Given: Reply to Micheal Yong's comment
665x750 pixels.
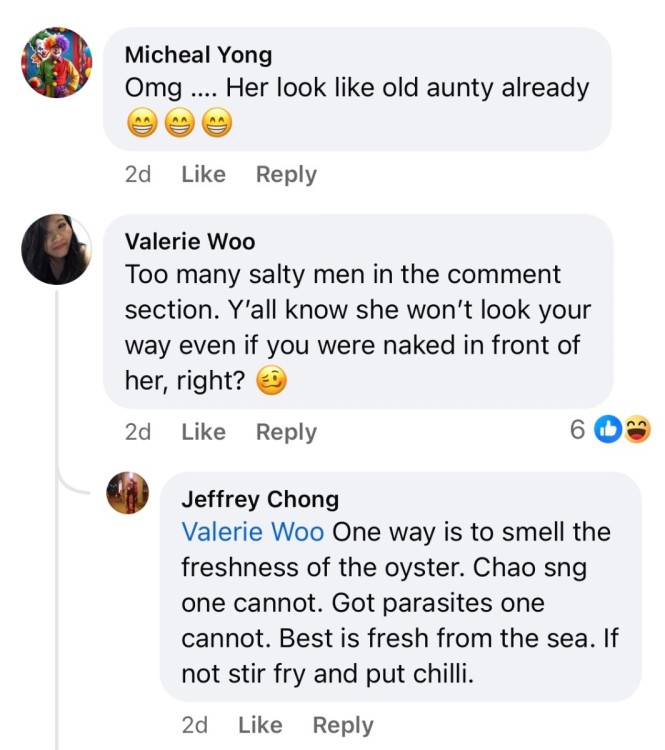Looking at the screenshot, I should pyautogui.click(x=286, y=174).
